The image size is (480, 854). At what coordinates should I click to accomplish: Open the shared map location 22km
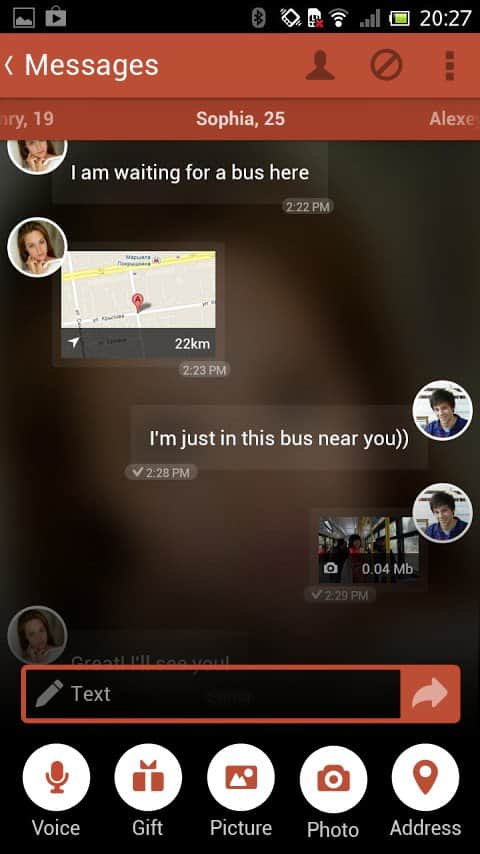pos(138,304)
